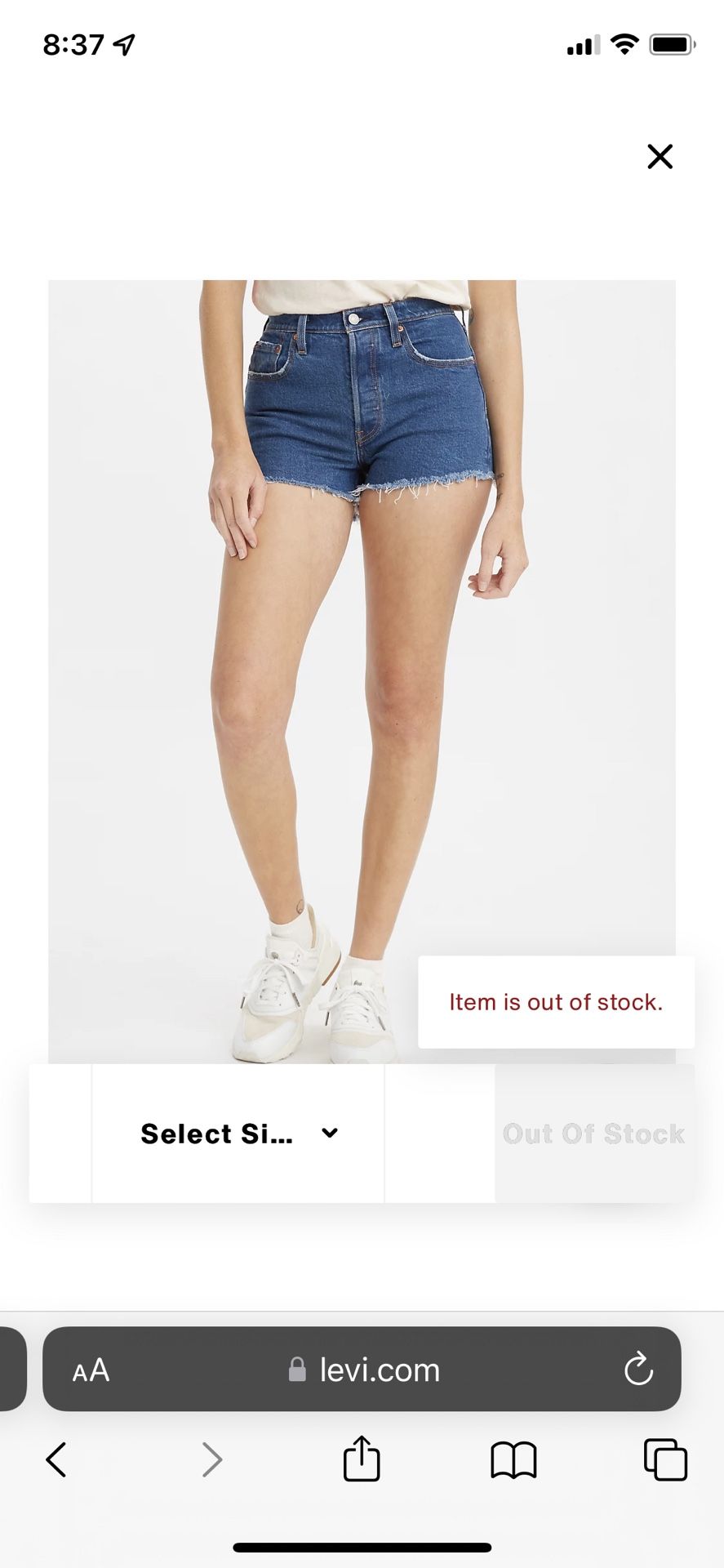Close the product image viewer with the X

tap(660, 157)
